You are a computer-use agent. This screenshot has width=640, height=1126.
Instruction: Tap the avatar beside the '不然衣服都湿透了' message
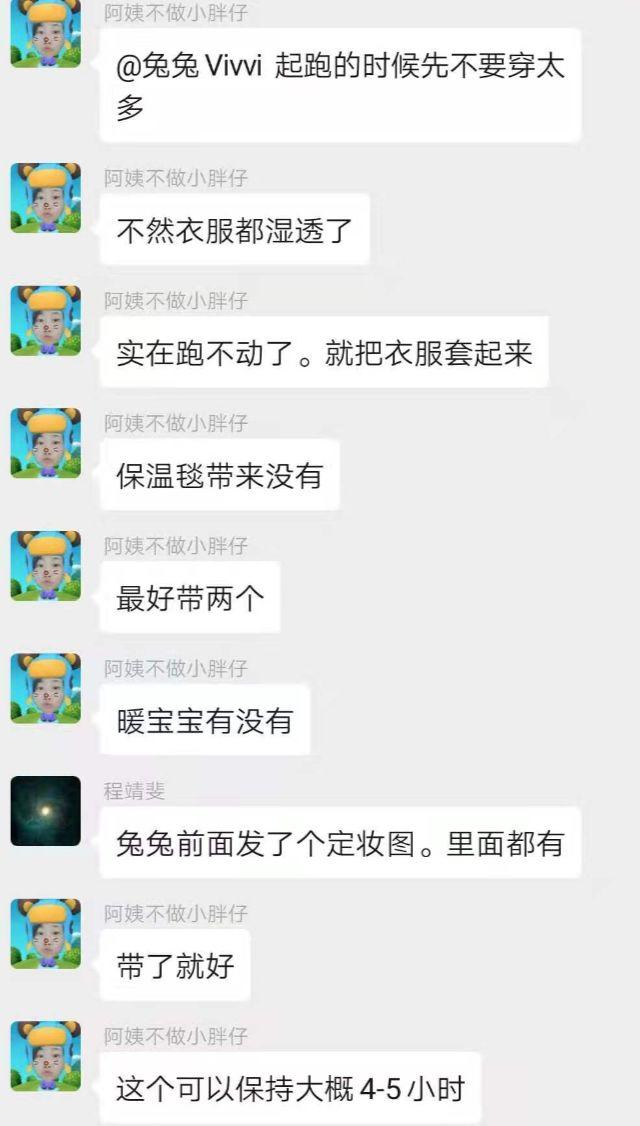coord(45,198)
